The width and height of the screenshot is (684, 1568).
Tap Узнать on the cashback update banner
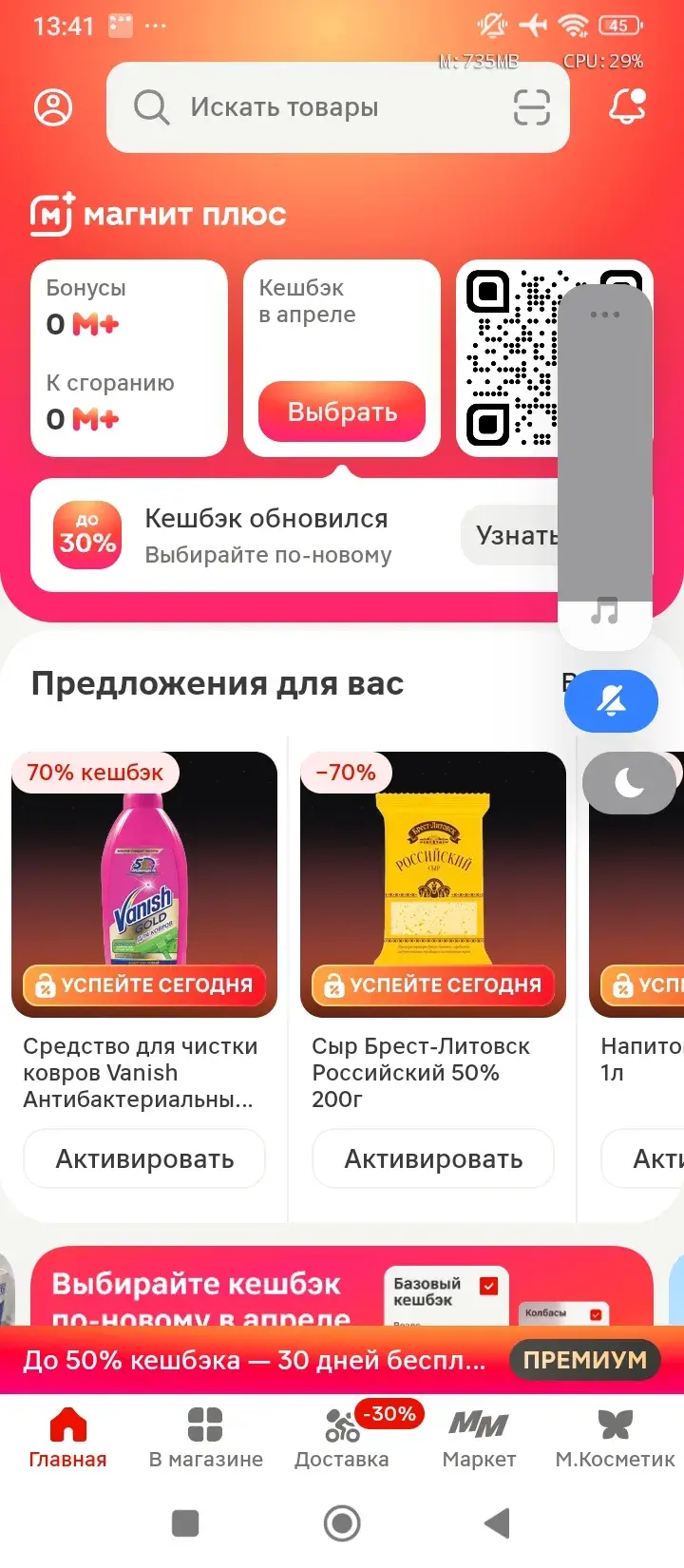pos(513,536)
